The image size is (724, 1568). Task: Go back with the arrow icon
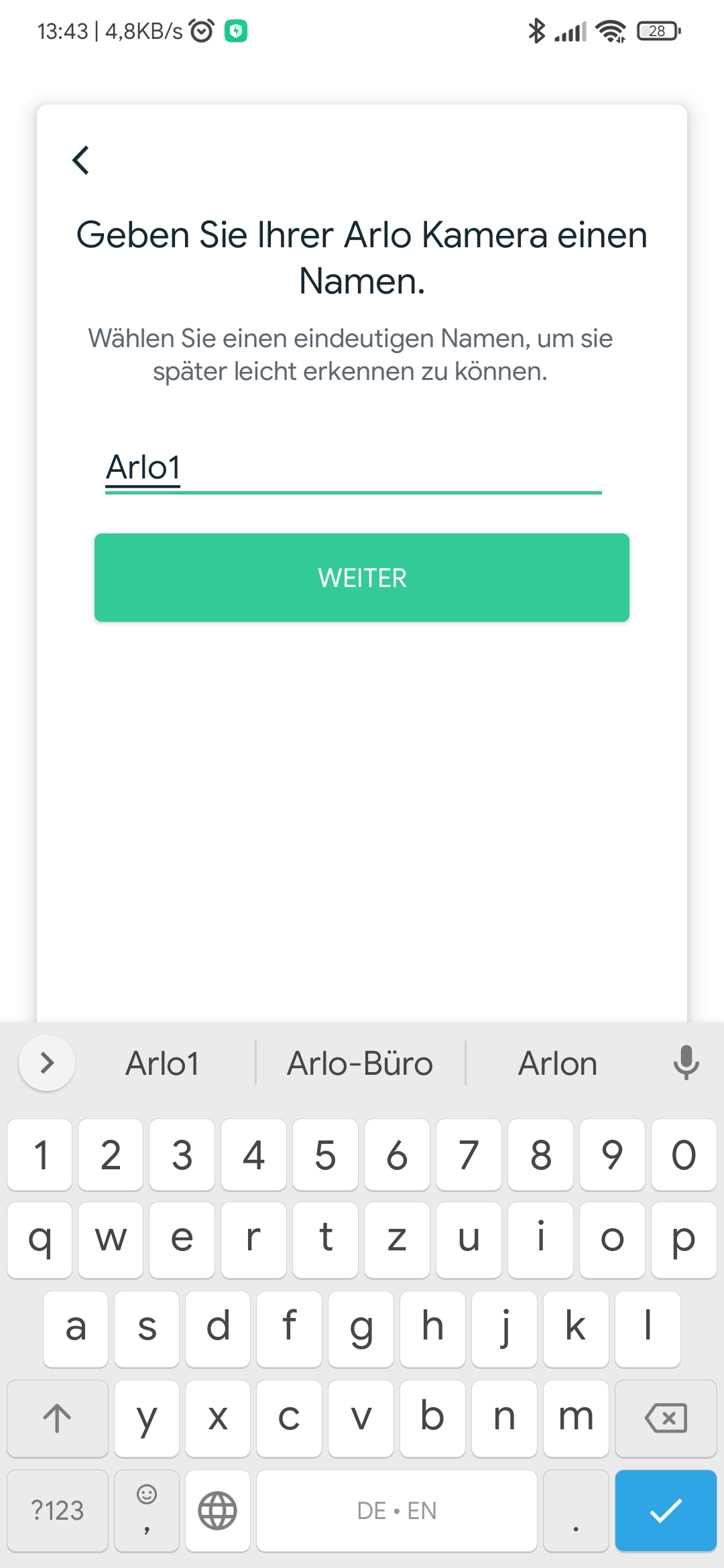[x=80, y=160]
